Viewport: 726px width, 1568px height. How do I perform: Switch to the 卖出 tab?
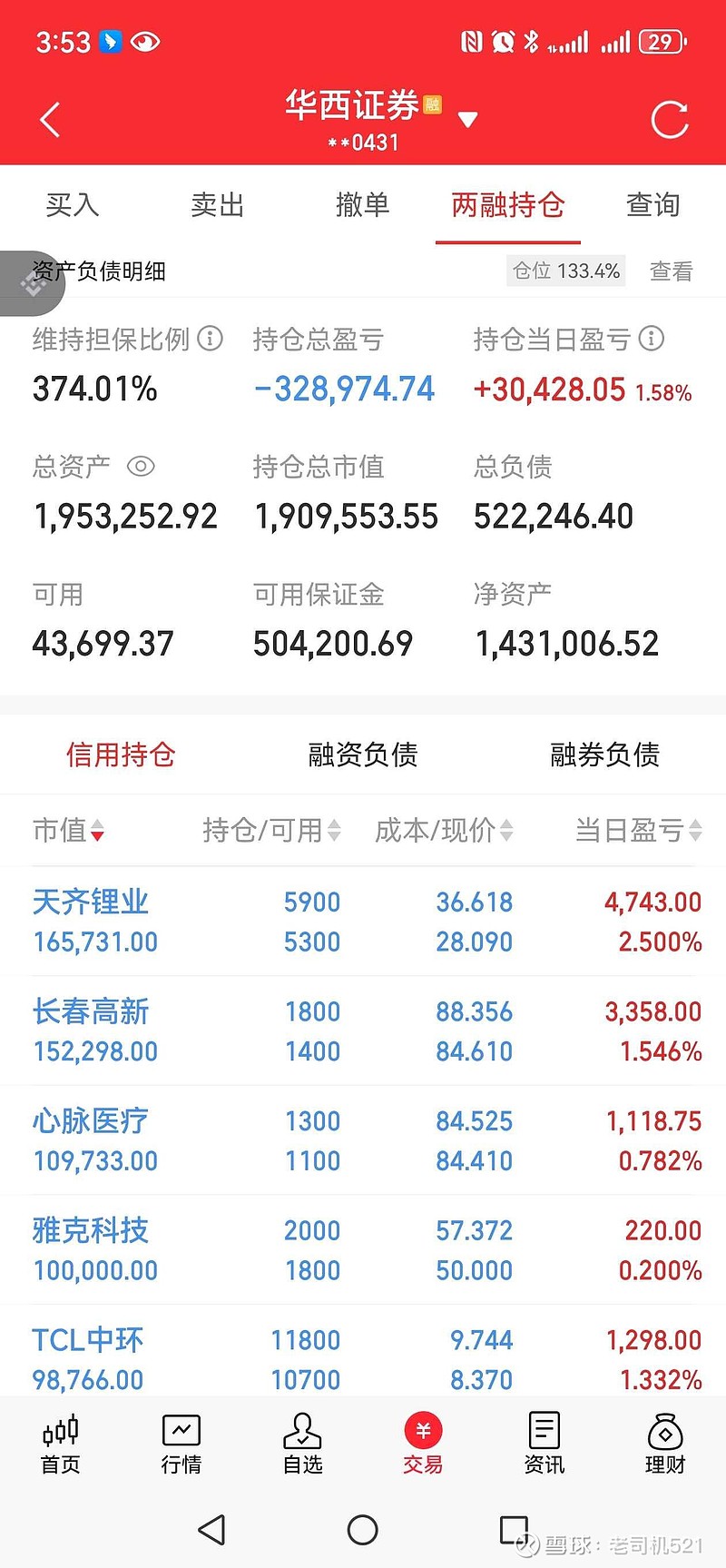tap(218, 205)
